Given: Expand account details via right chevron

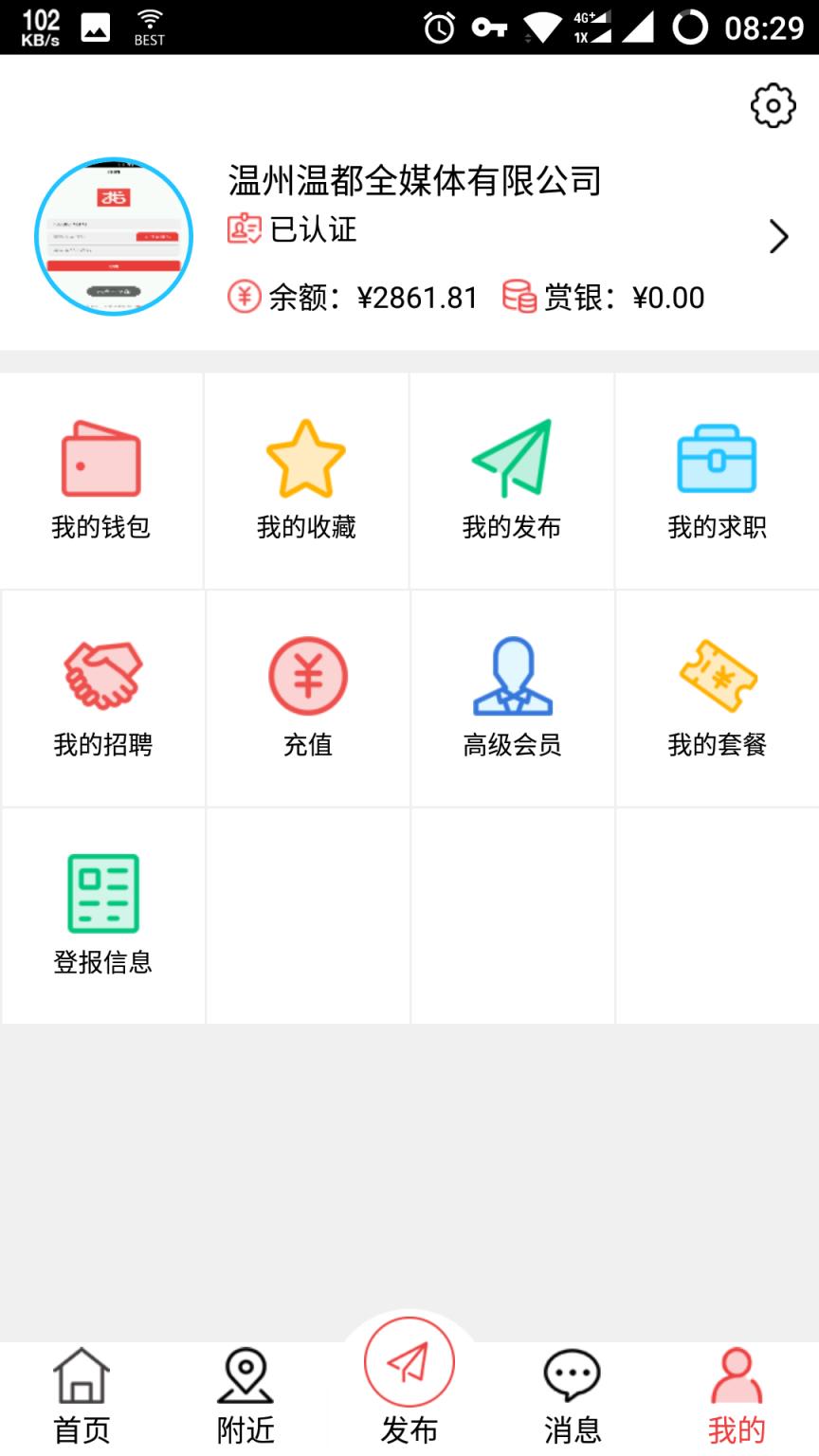Looking at the screenshot, I should (779, 235).
